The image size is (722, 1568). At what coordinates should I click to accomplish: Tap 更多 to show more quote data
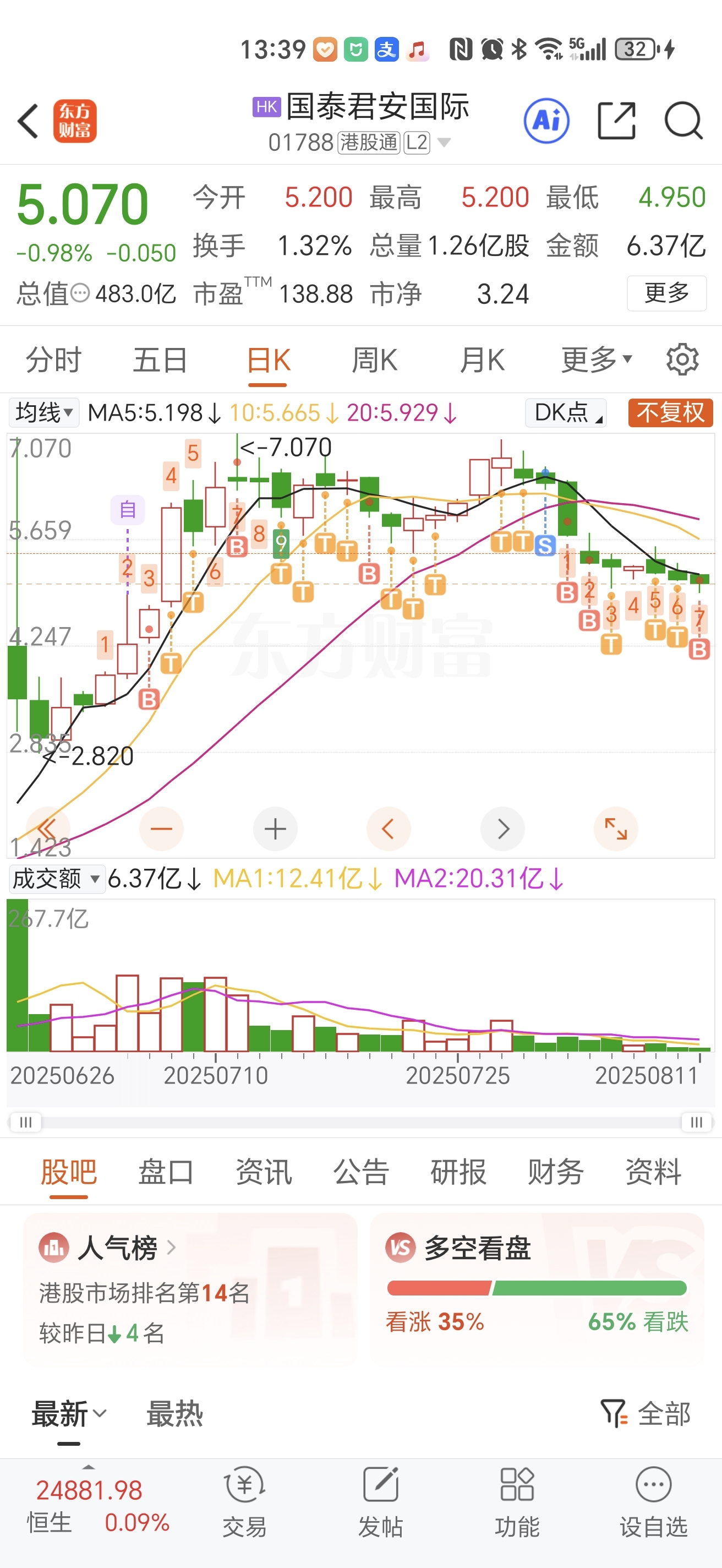tap(666, 293)
